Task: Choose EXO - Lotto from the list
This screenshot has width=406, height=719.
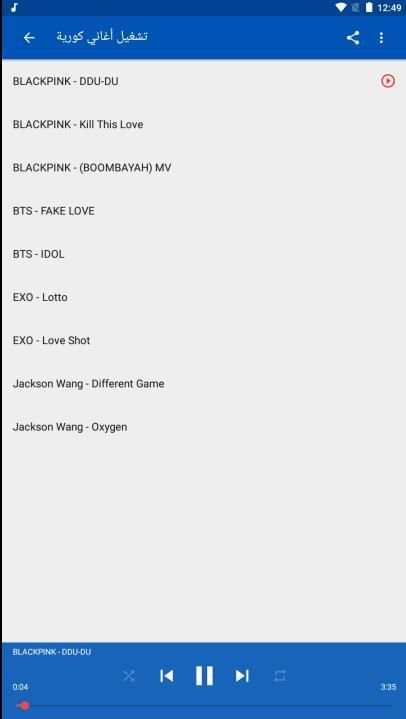Action: (204, 297)
